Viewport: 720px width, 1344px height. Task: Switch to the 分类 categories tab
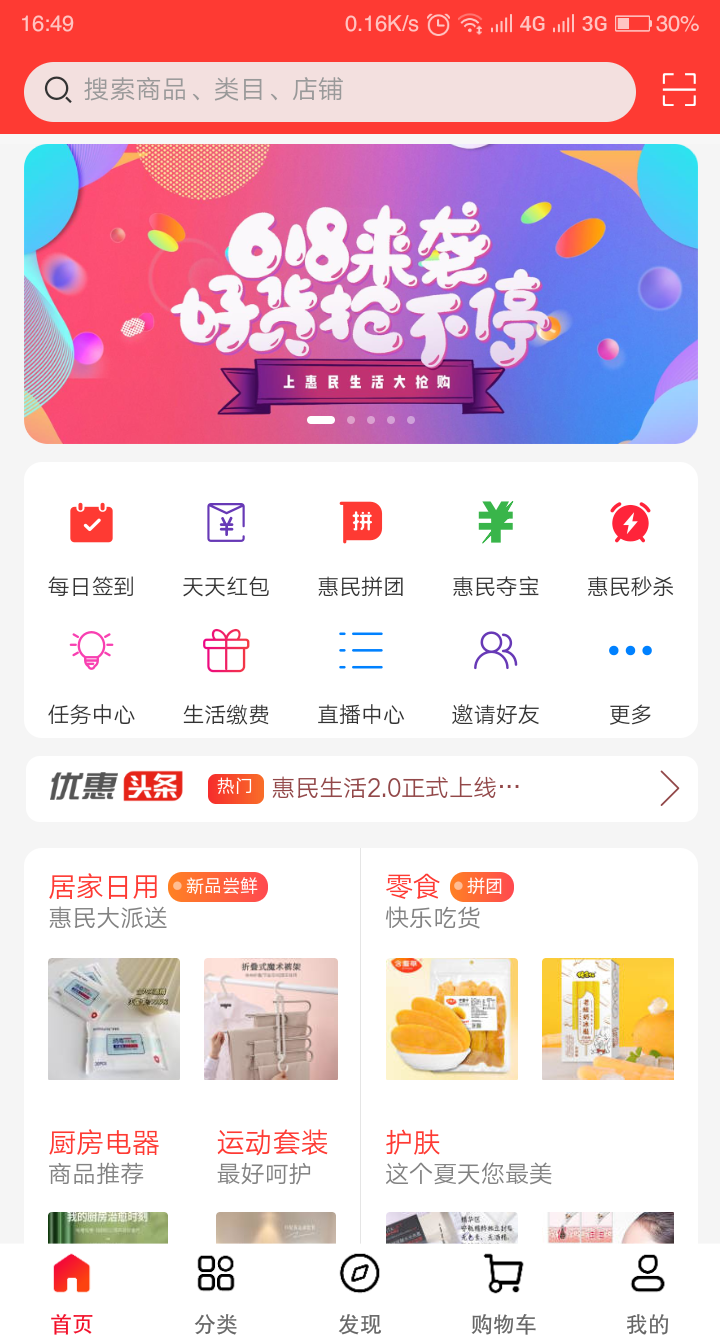tap(216, 1293)
